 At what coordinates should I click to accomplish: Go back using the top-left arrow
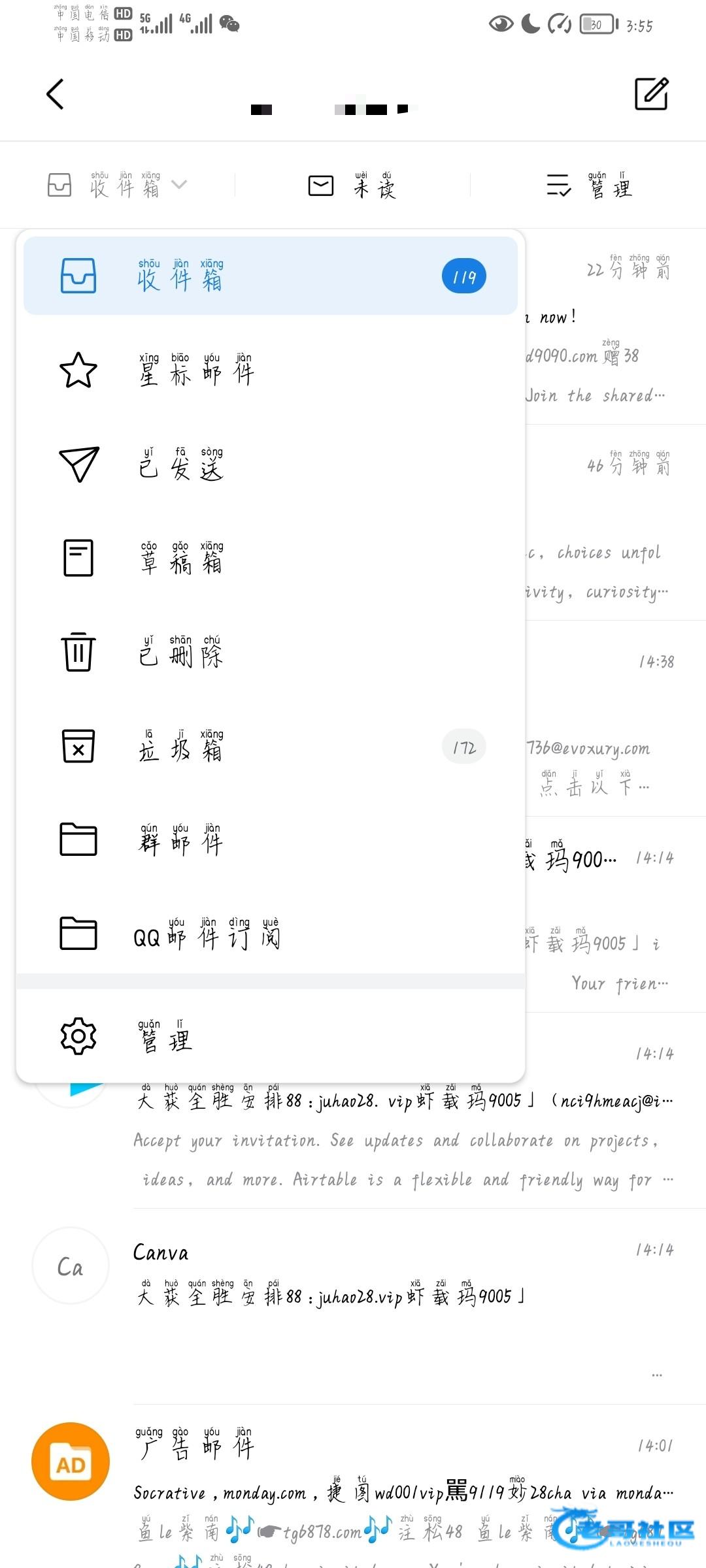56,94
